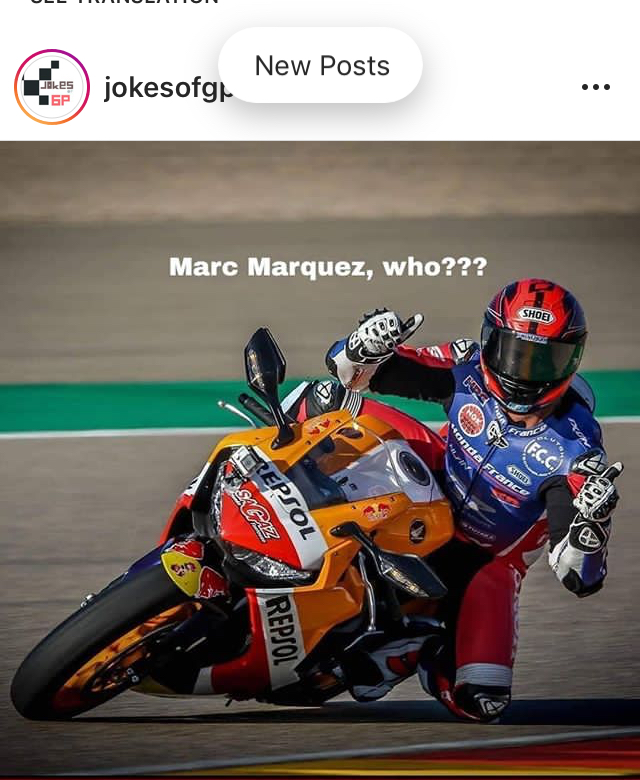Tap the New Posts pill

(320, 66)
